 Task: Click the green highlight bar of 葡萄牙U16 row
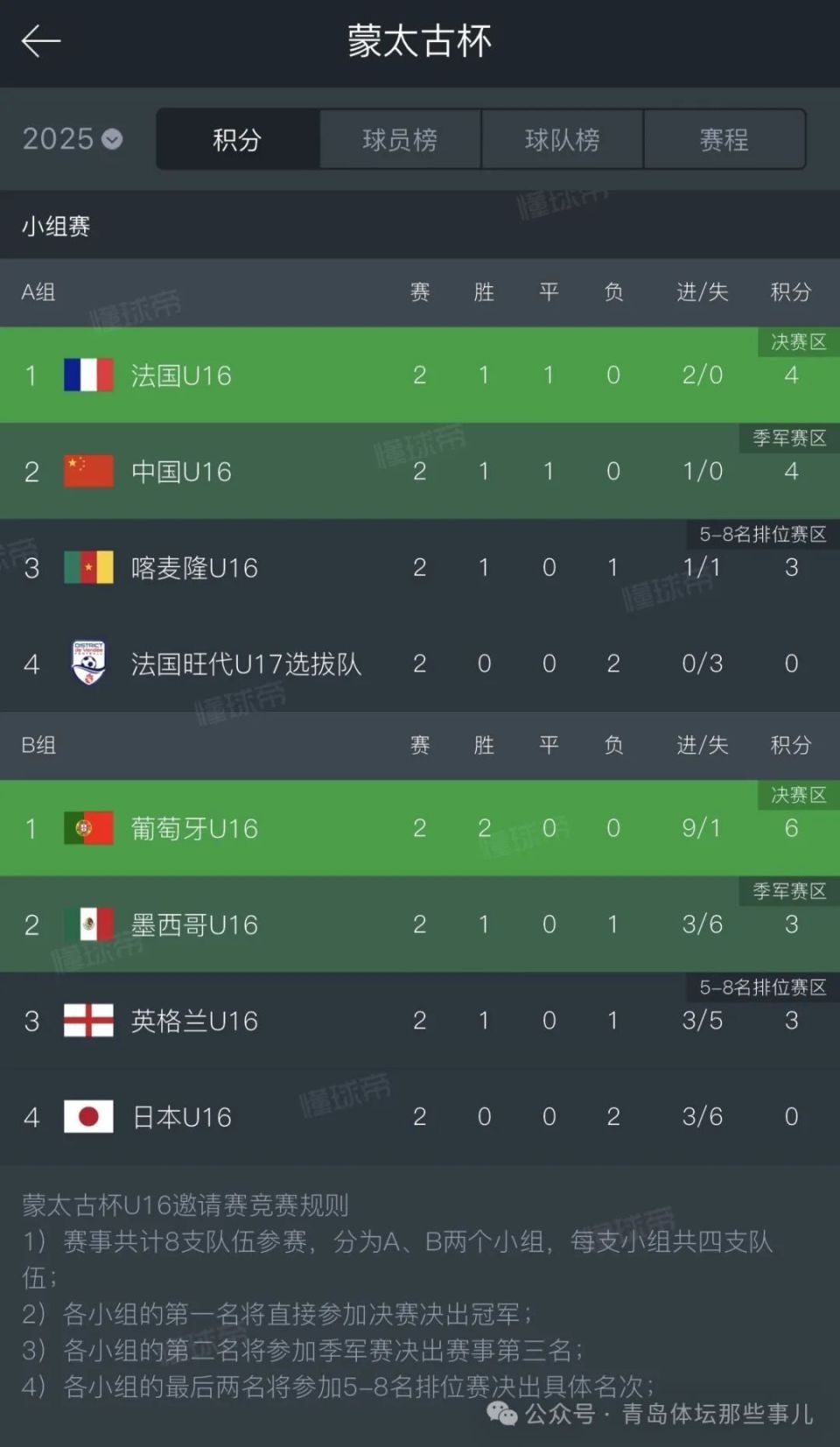point(420,828)
